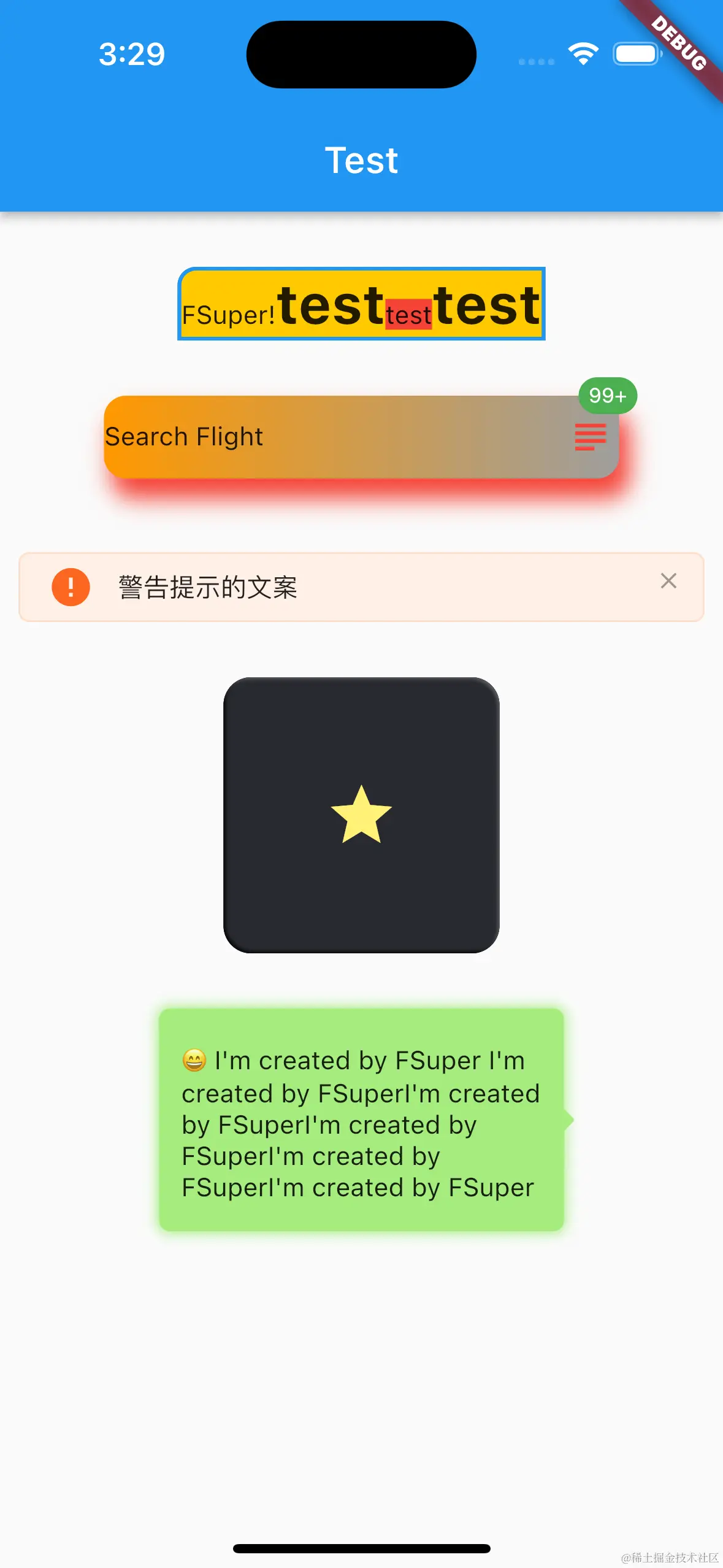
Task: Tap the yellow FSuper test label
Action: tap(361, 304)
